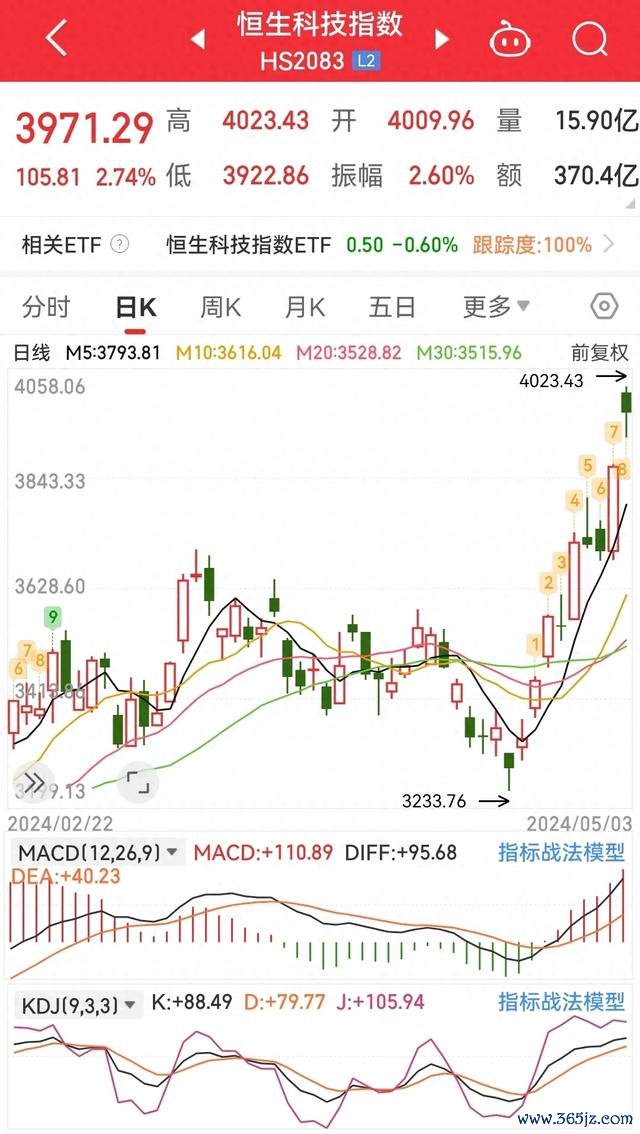
Task: Show the 五日 chart tab
Action: [392, 307]
